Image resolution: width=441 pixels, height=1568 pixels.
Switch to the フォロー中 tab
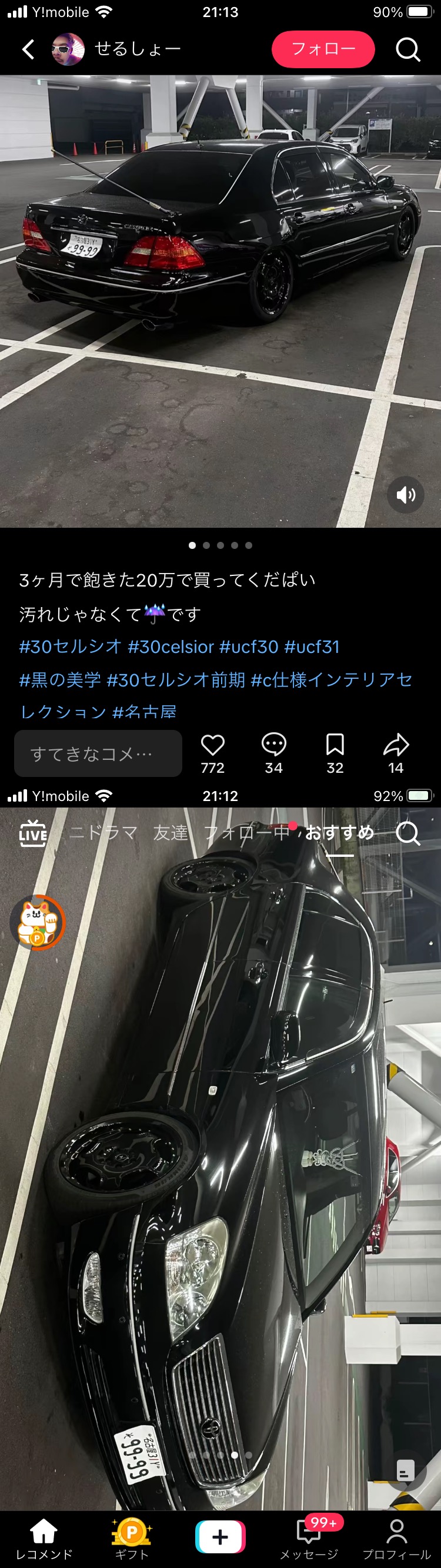tap(246, 833)
